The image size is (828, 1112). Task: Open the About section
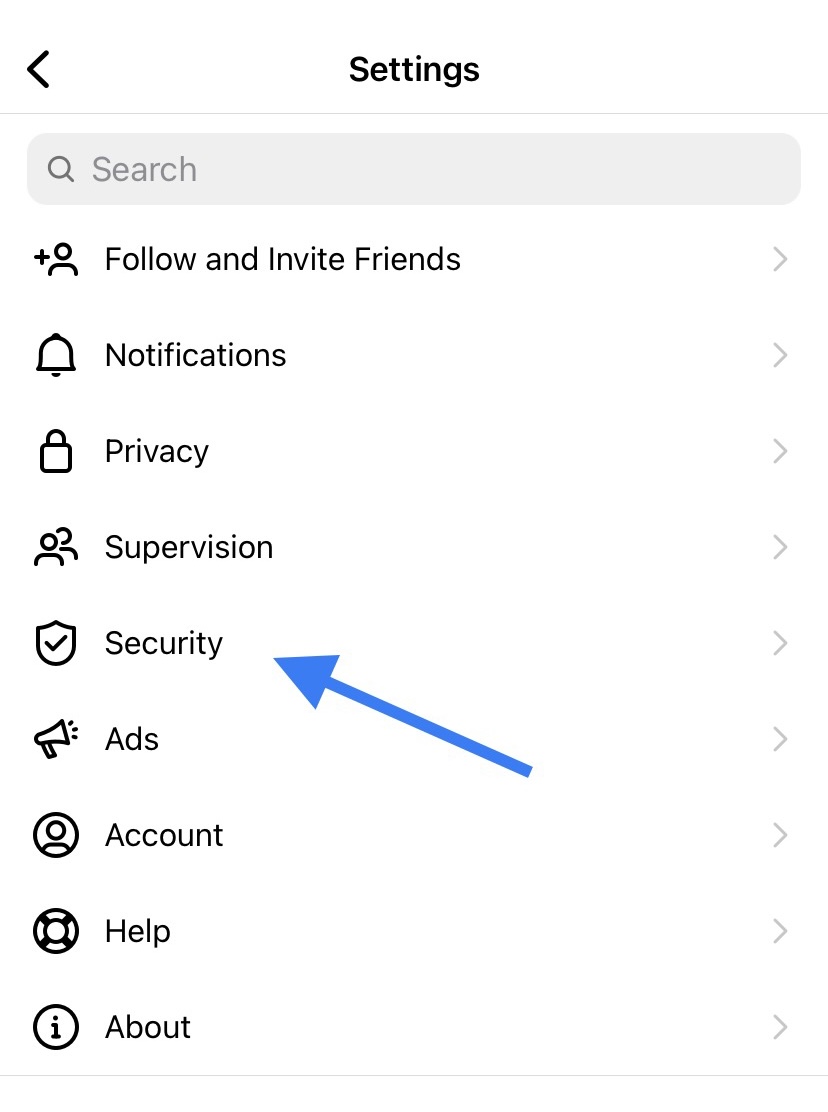[414, 1027]
